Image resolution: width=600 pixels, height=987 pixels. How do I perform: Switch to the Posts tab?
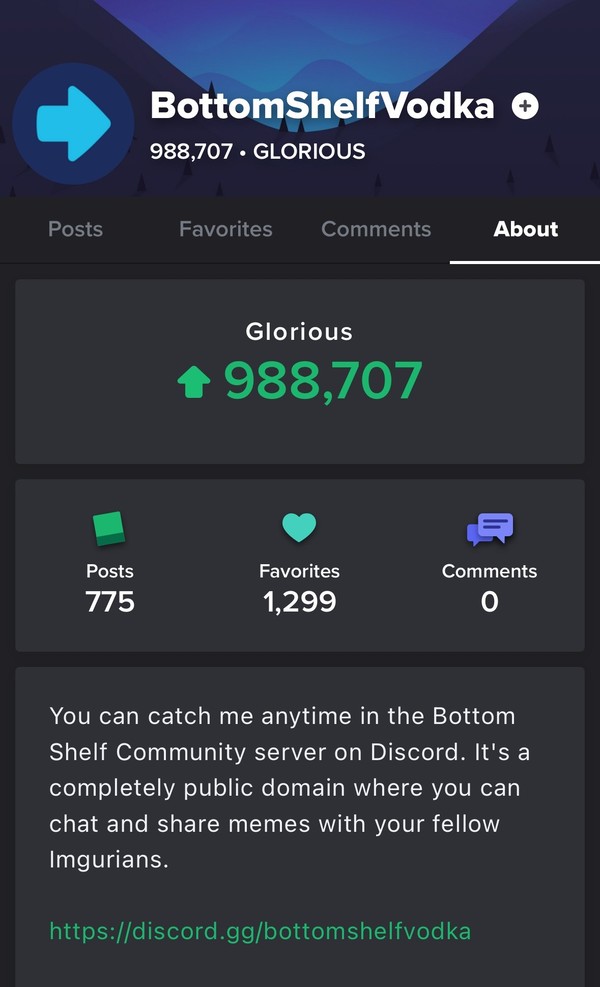point(76,229)
